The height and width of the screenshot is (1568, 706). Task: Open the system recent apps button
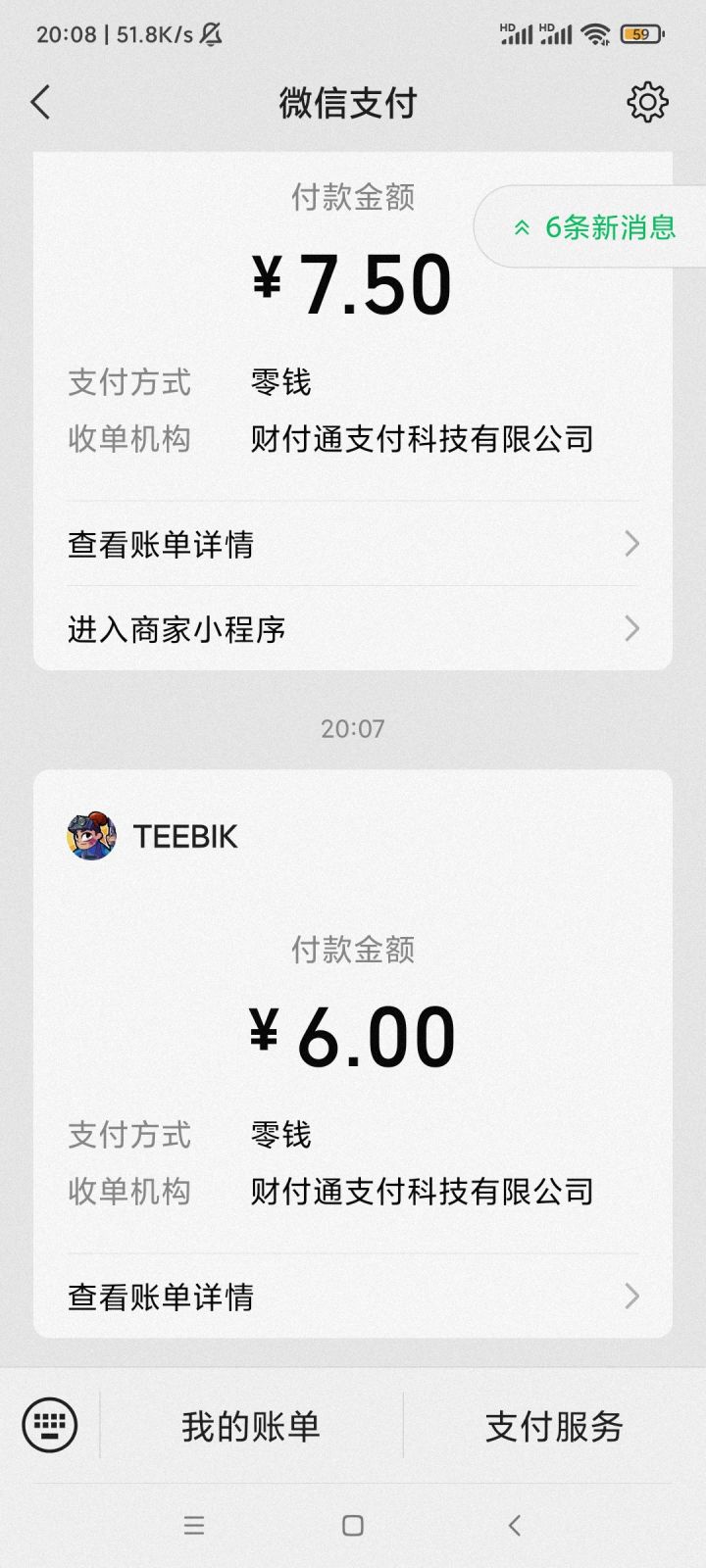[x=194, y=1525]
